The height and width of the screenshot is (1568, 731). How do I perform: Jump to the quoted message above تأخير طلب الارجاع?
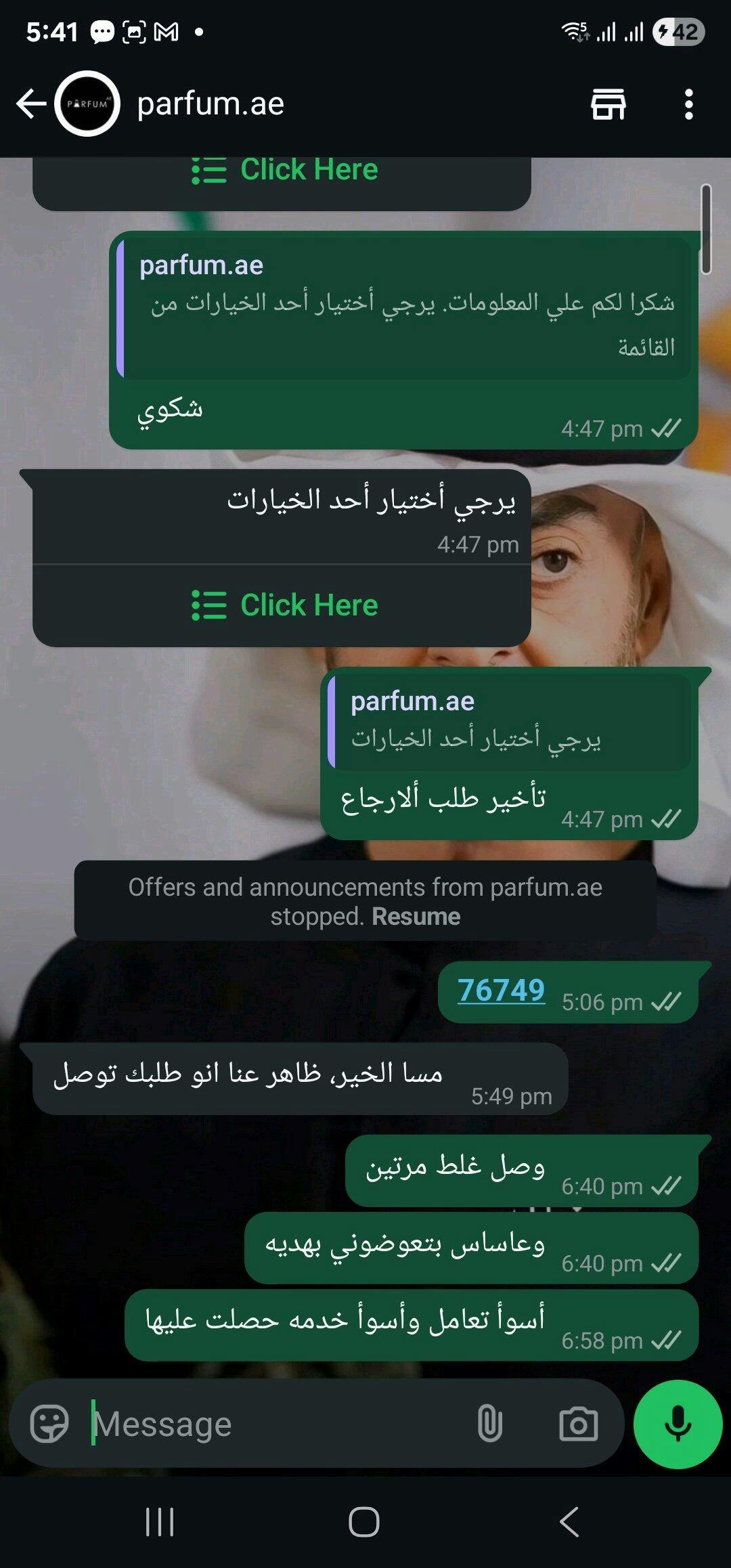tap(509, 721)
